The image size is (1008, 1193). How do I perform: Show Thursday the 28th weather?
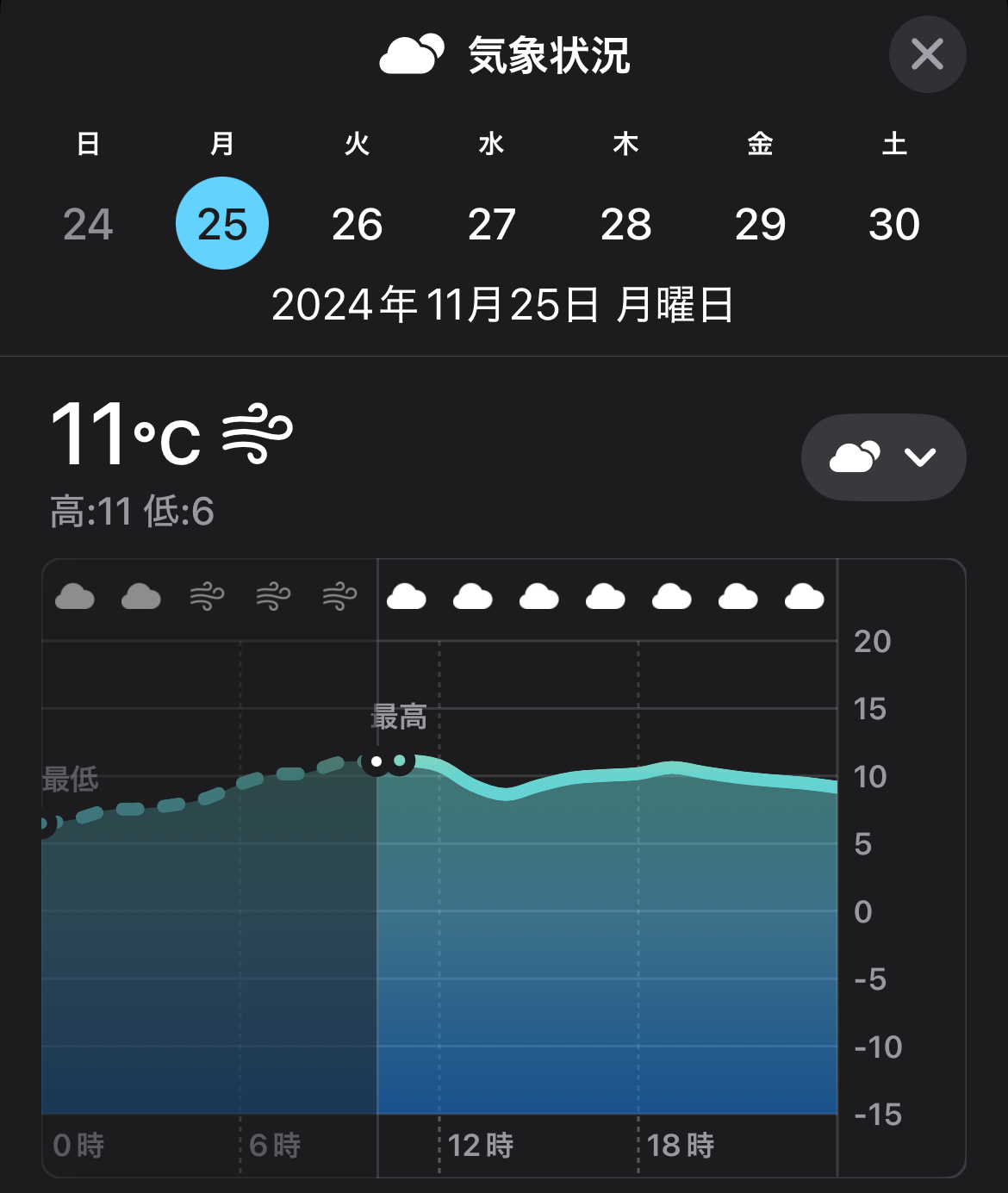(x=625, y=224)
